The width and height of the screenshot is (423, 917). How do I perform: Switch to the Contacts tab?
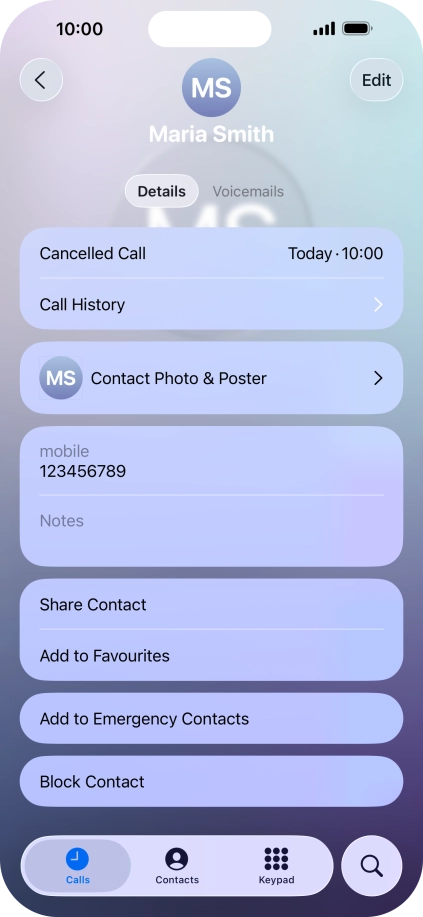tap(177, 866)
